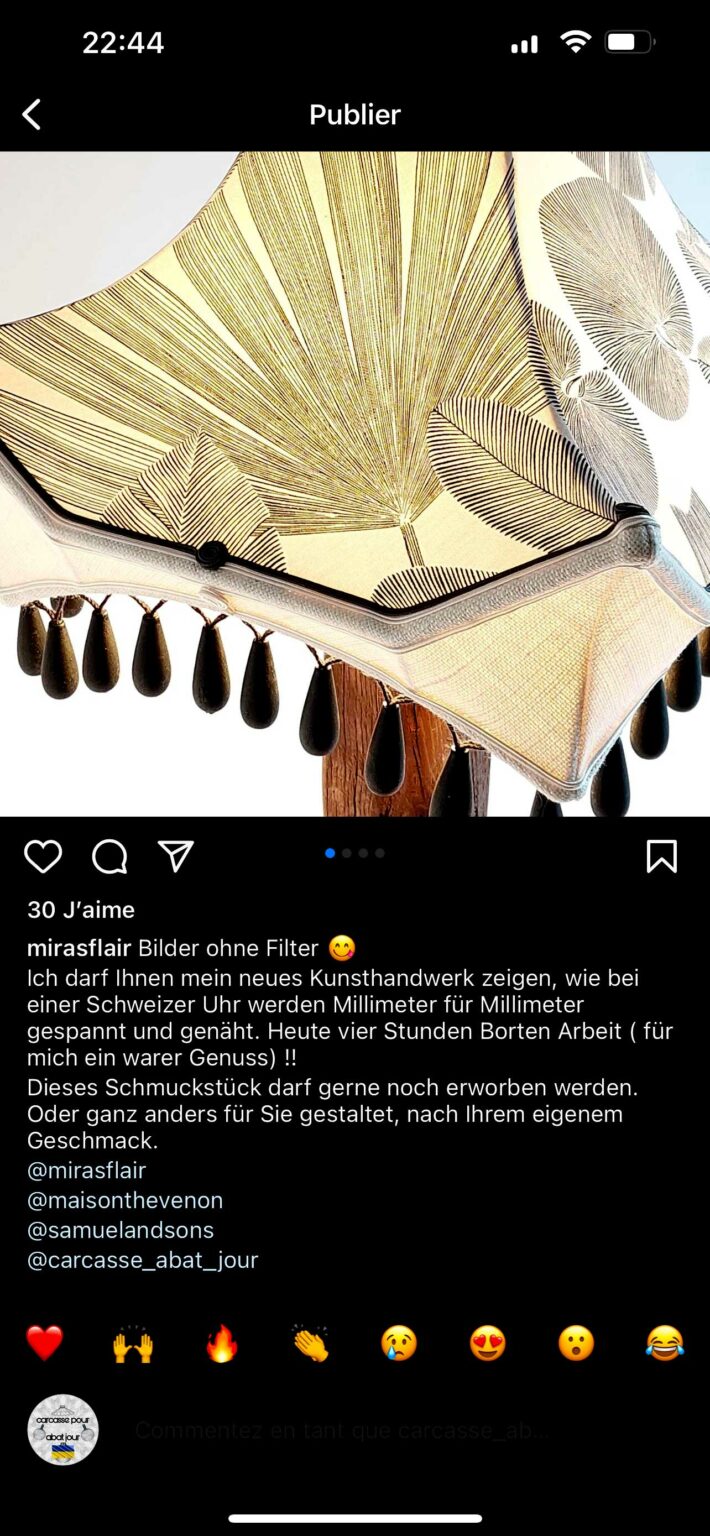
Task: Insert the laughing tears emoji
Action: click(x=665, y=1343)
